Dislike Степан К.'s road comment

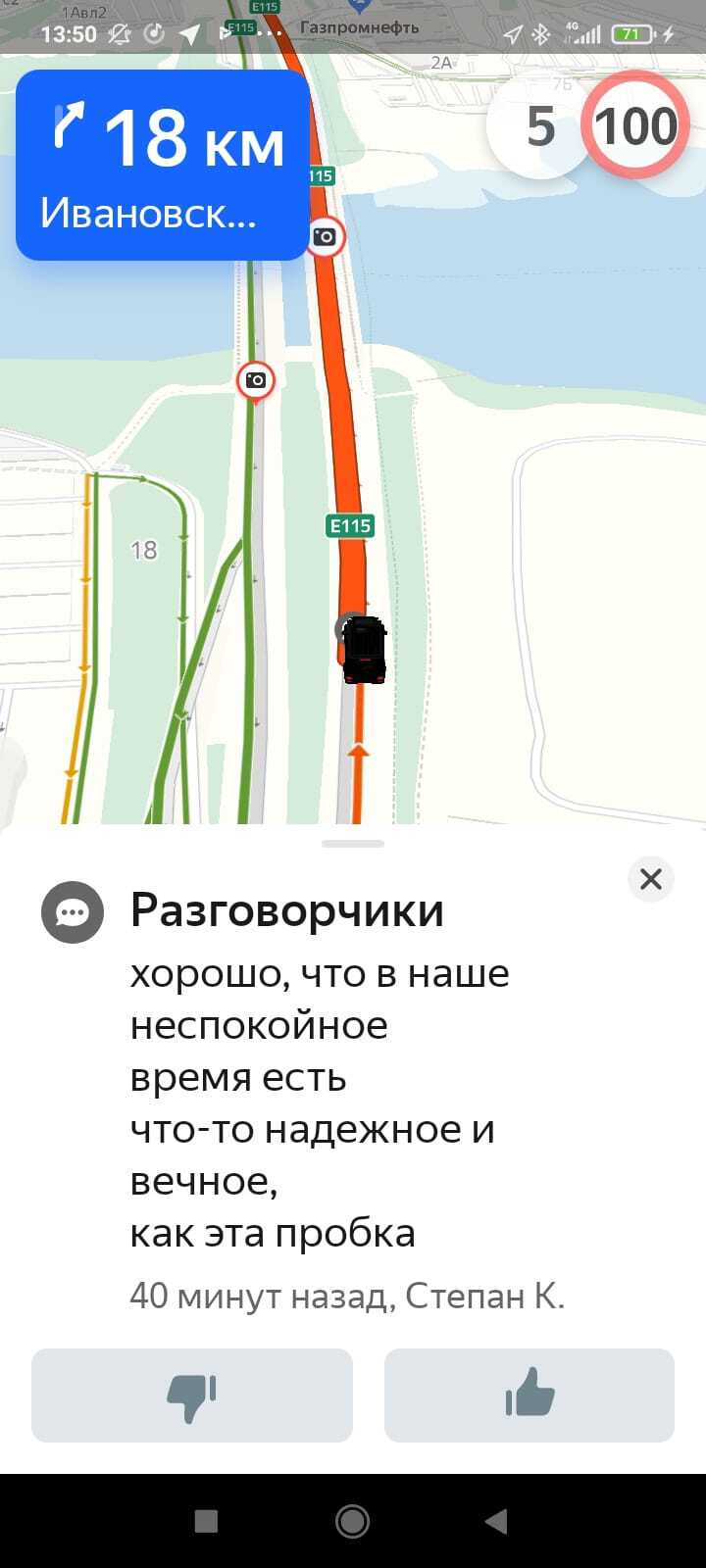click(192, 1395)
